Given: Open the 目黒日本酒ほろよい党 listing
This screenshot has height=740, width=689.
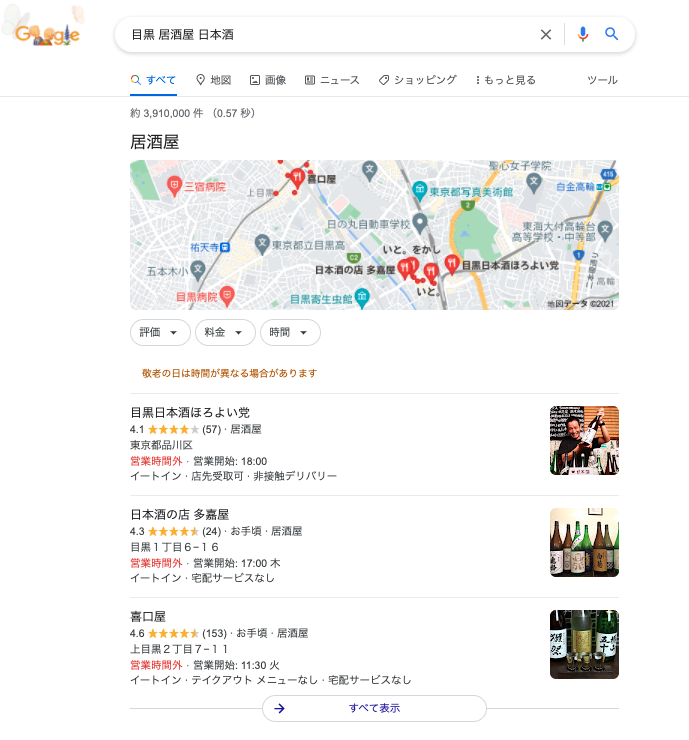Looking at the screenshot, I should pos(190,412).
